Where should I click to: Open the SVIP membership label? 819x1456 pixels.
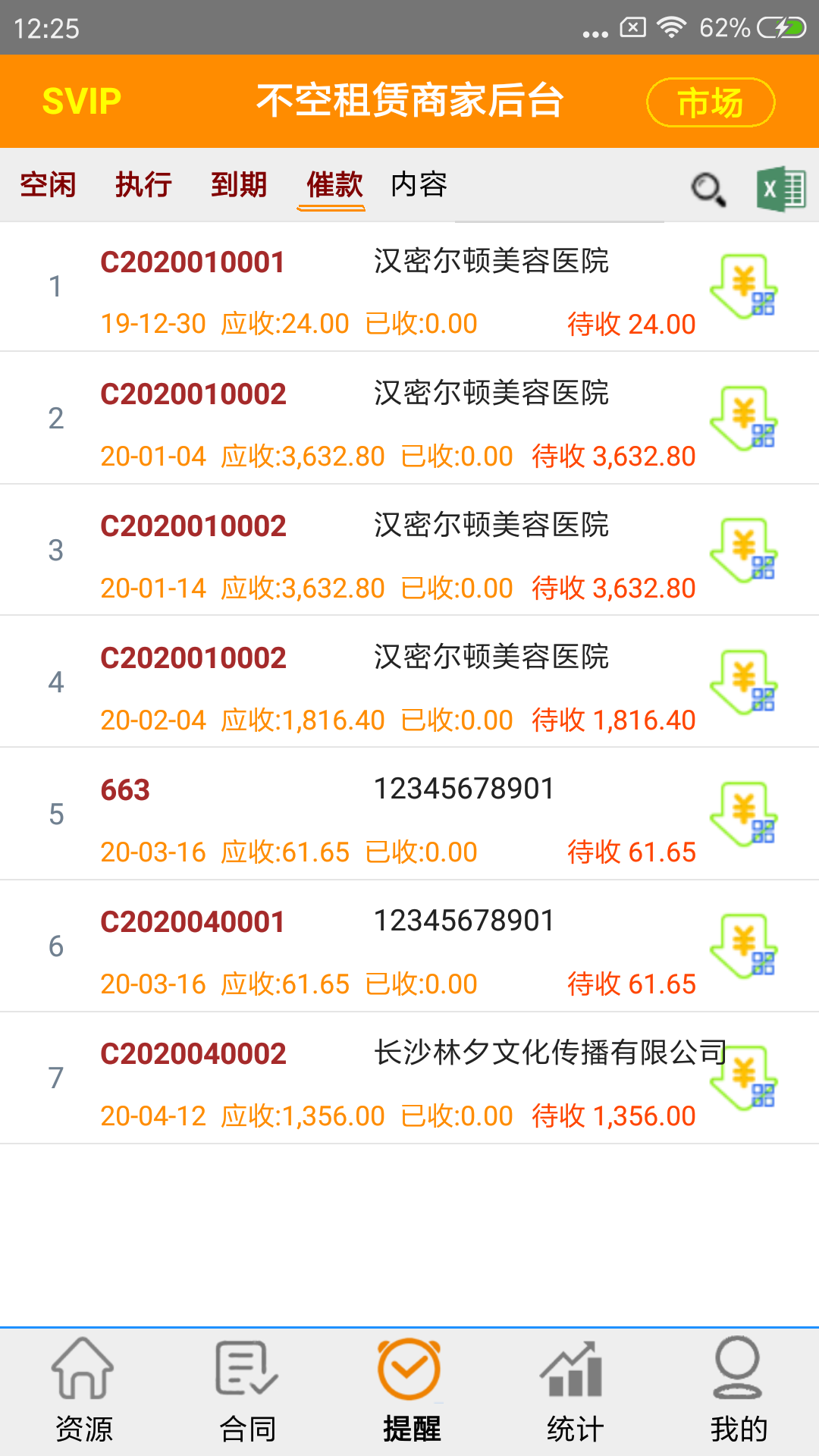click(82, 102)
